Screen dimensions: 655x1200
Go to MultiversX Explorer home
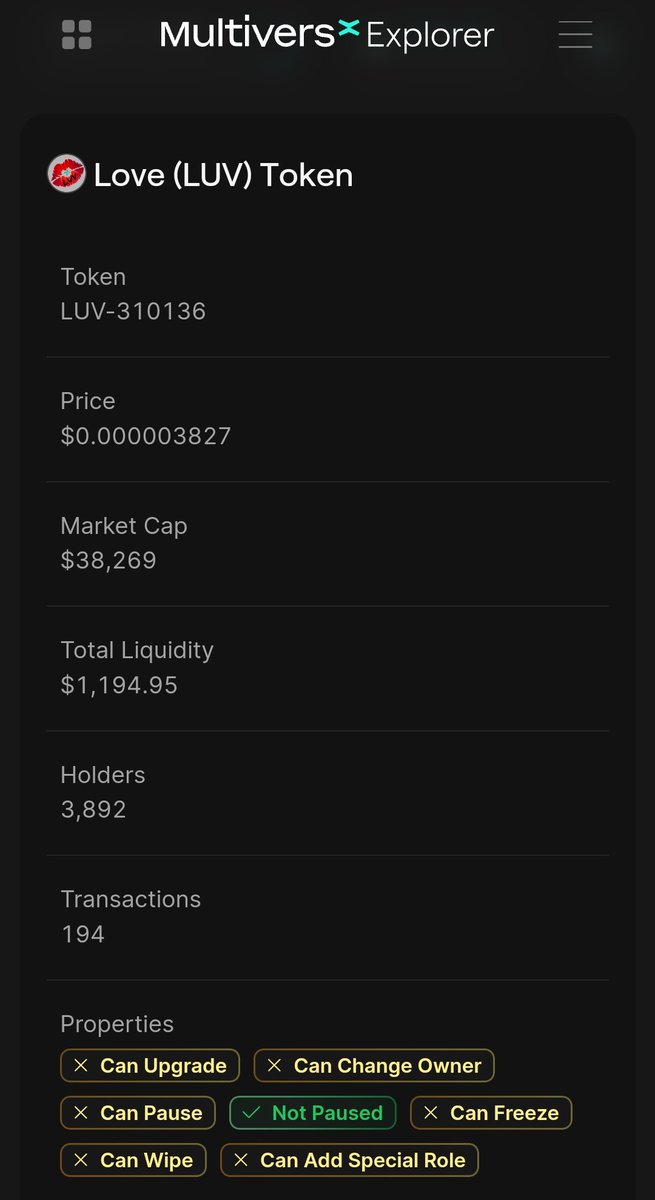327,35
